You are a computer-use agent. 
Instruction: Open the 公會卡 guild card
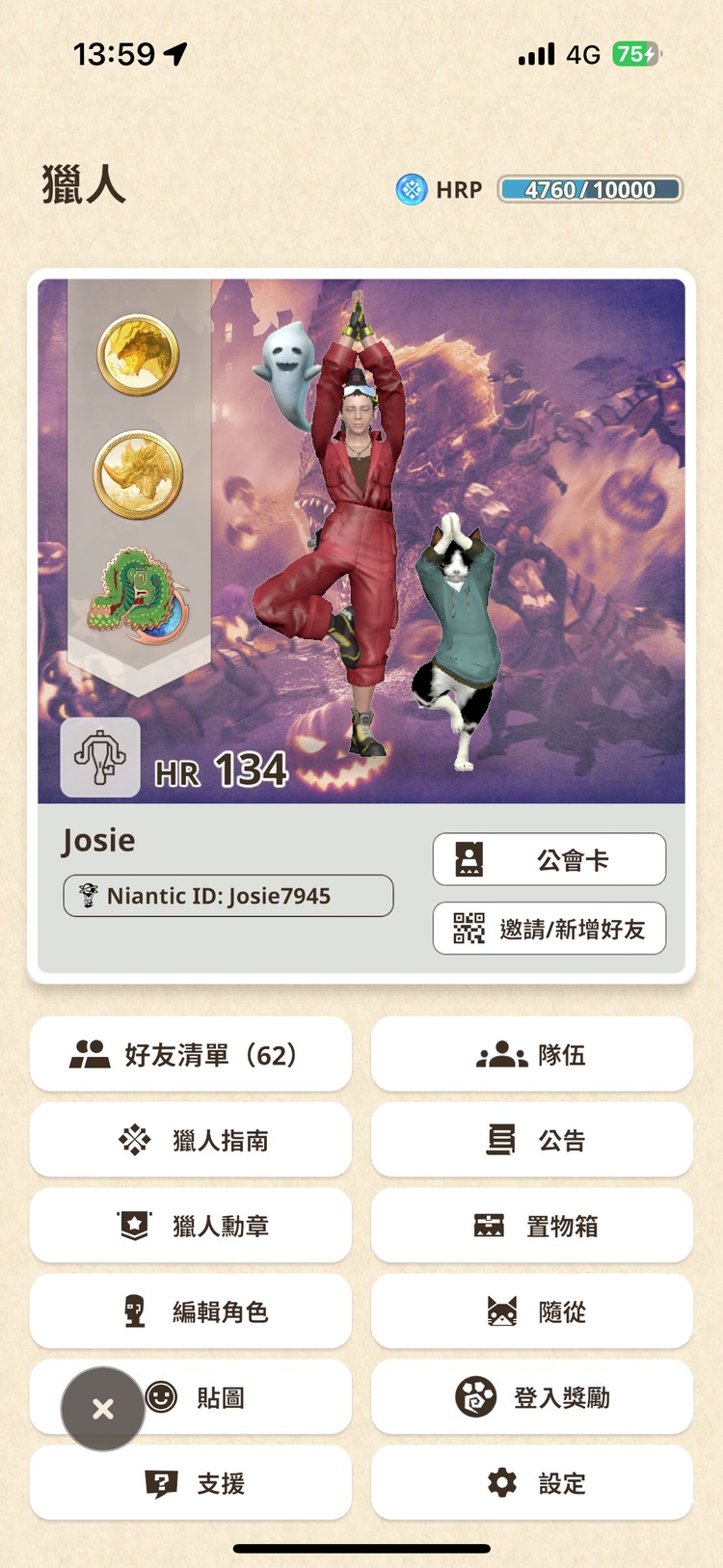click(x=549, y=859)
